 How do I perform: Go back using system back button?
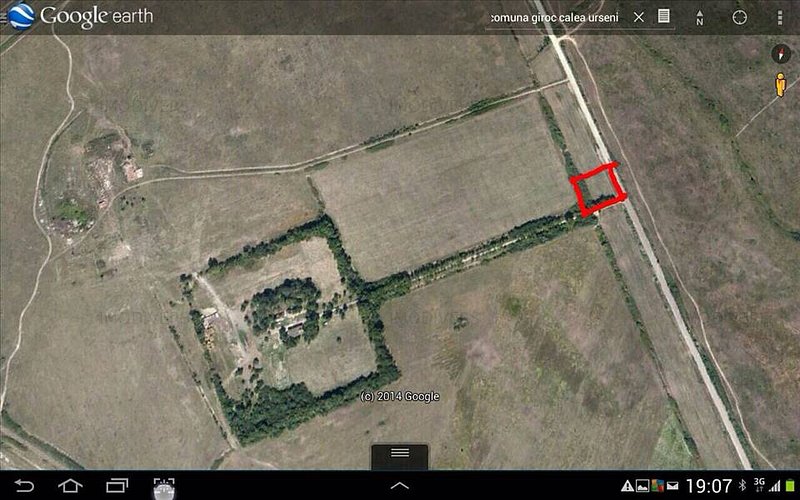pos(24,486)
